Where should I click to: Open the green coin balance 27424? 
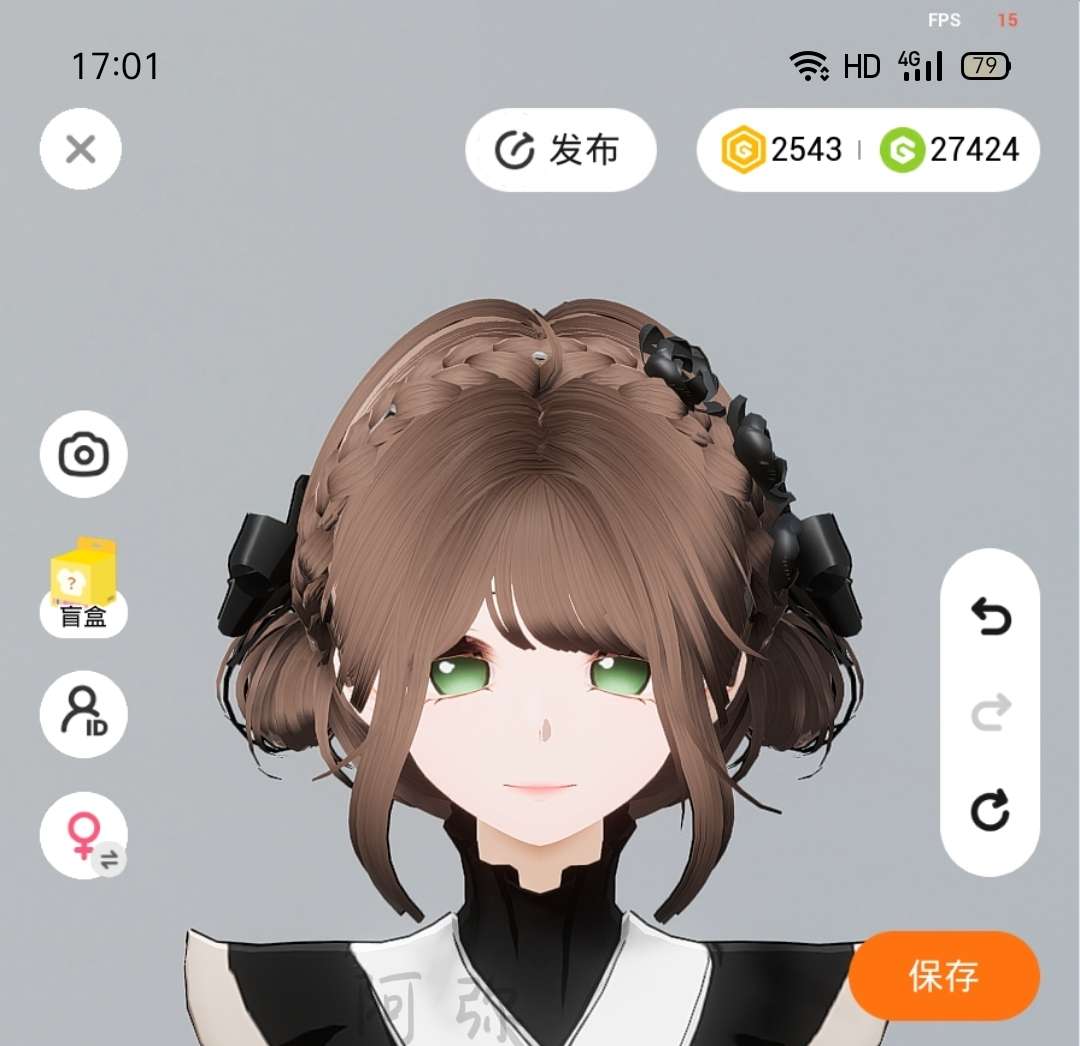coord(950,150)
